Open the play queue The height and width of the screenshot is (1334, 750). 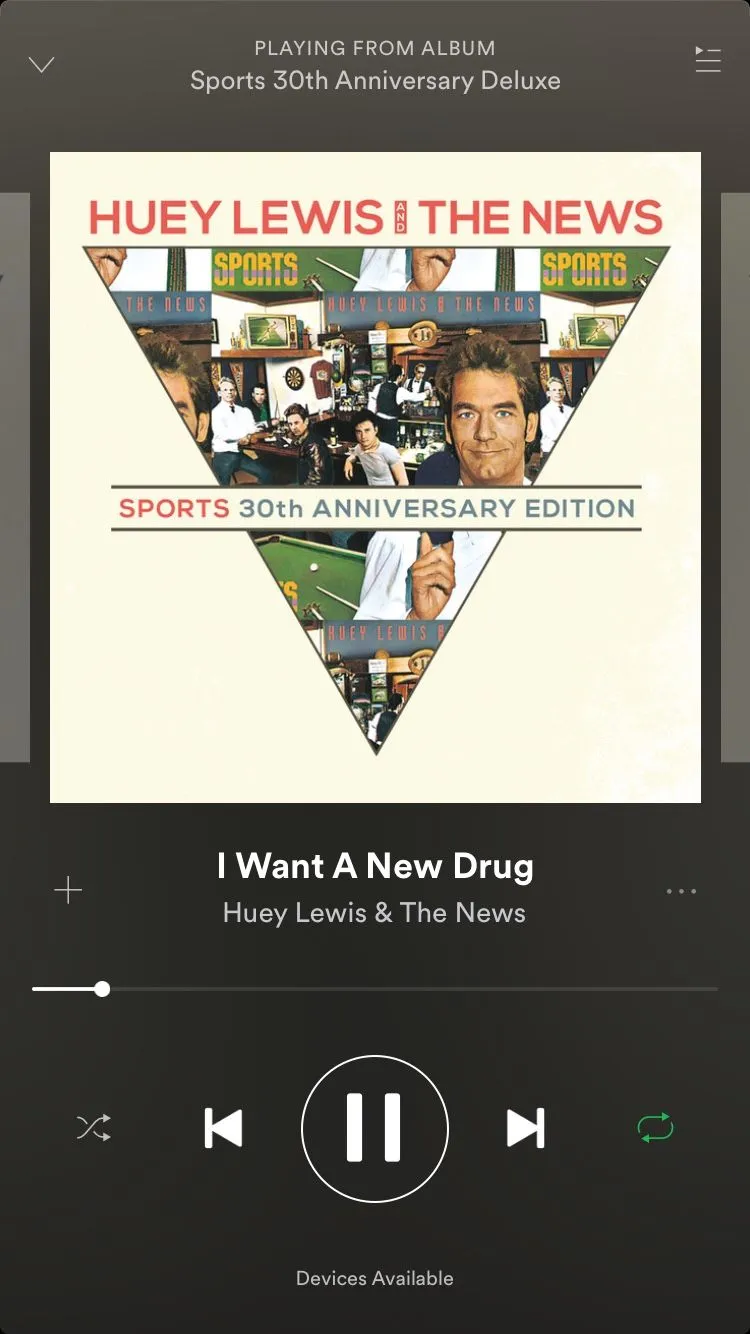pos(708,60)
